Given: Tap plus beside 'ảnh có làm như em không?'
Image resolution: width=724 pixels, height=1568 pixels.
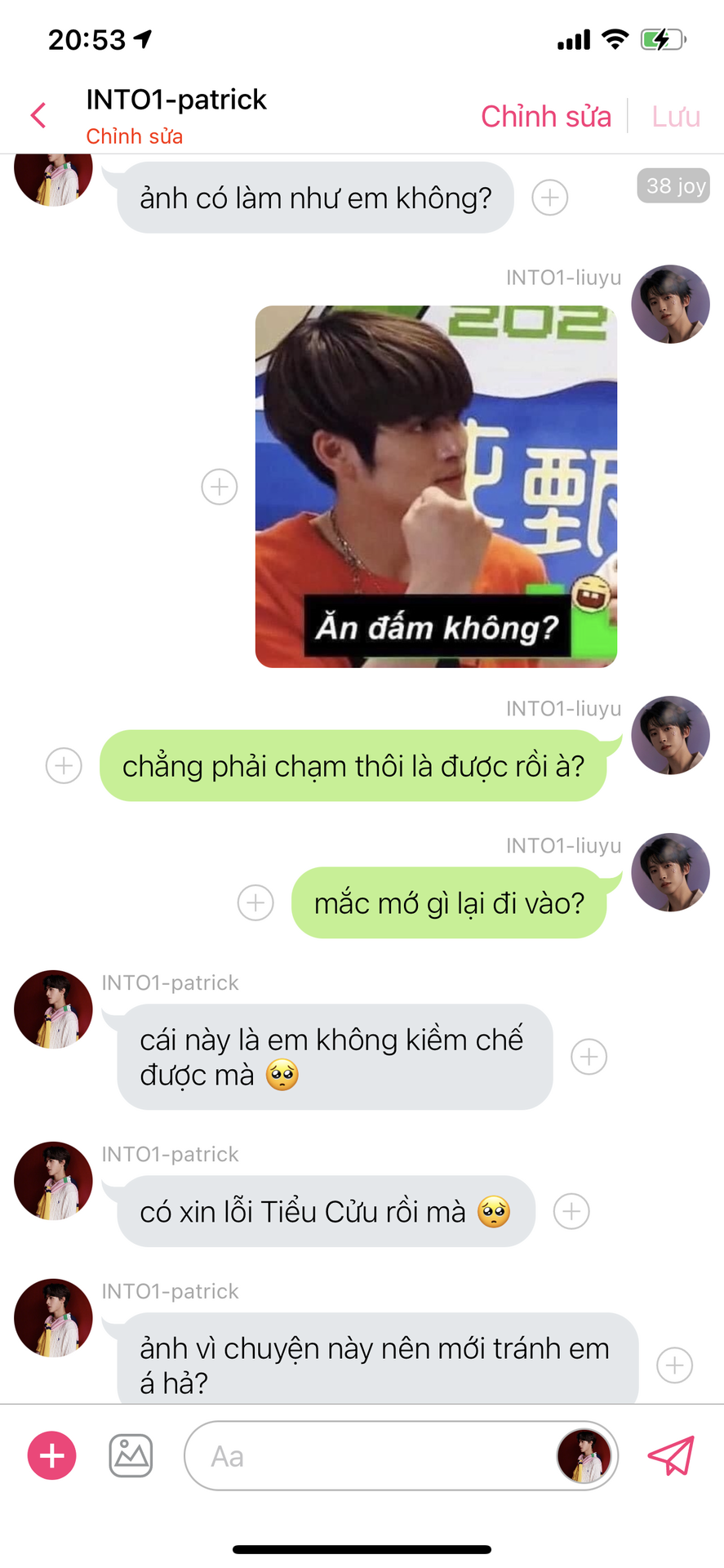Looking at the screenshot, I should pyautogui.click(x=550, y=198).
